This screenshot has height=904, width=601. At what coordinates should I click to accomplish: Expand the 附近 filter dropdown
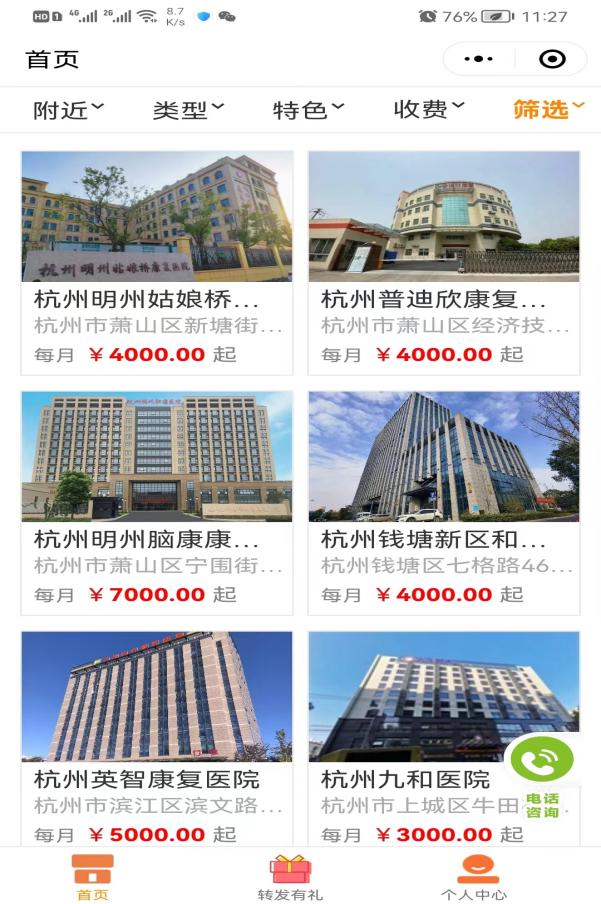[68, 110]
